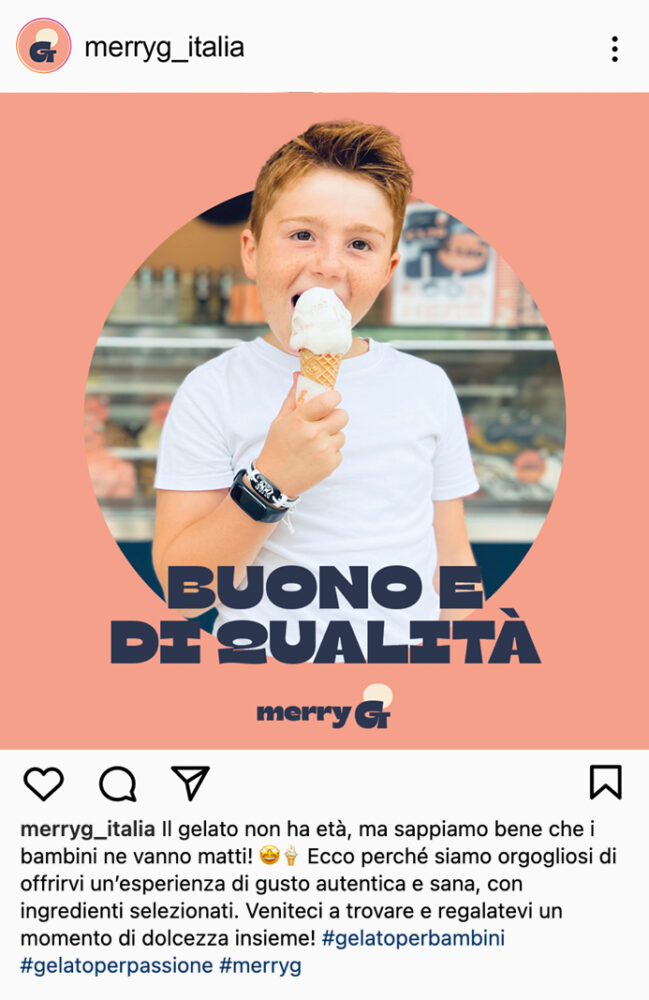
Task: Open the #merryg hashtag
Action: click(260, 966)
